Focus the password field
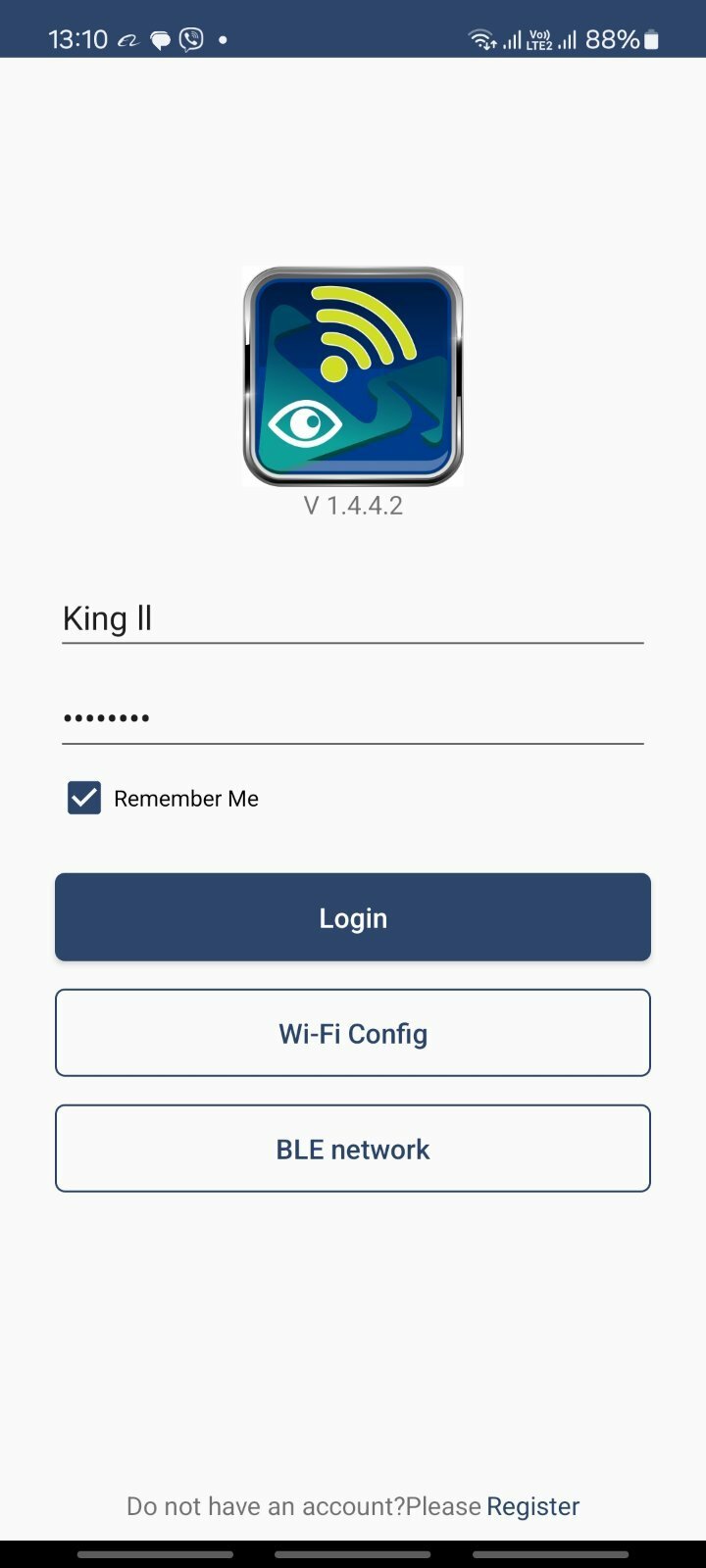 coord(353,718)
